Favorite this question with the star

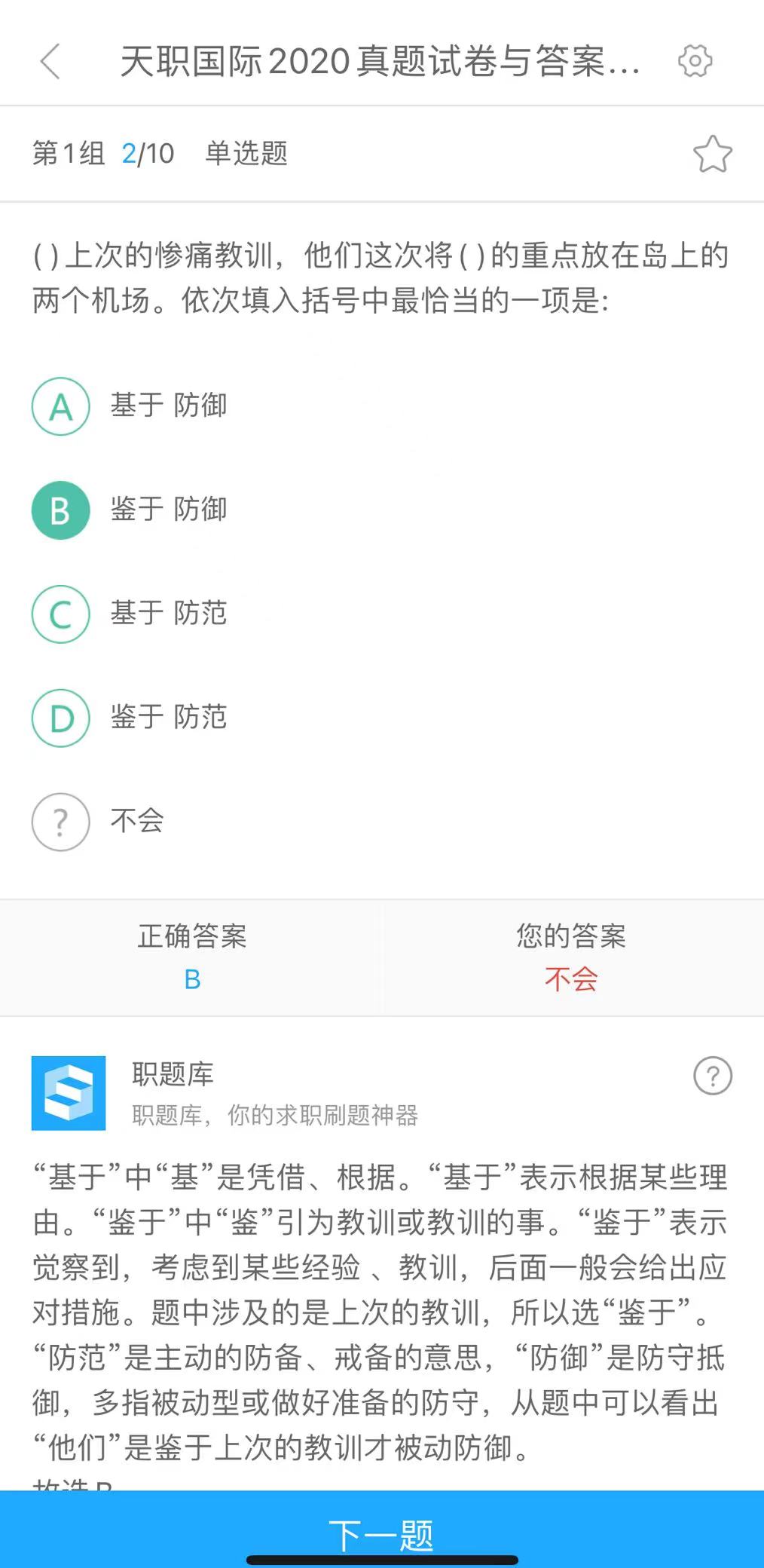tap(712, 154)
